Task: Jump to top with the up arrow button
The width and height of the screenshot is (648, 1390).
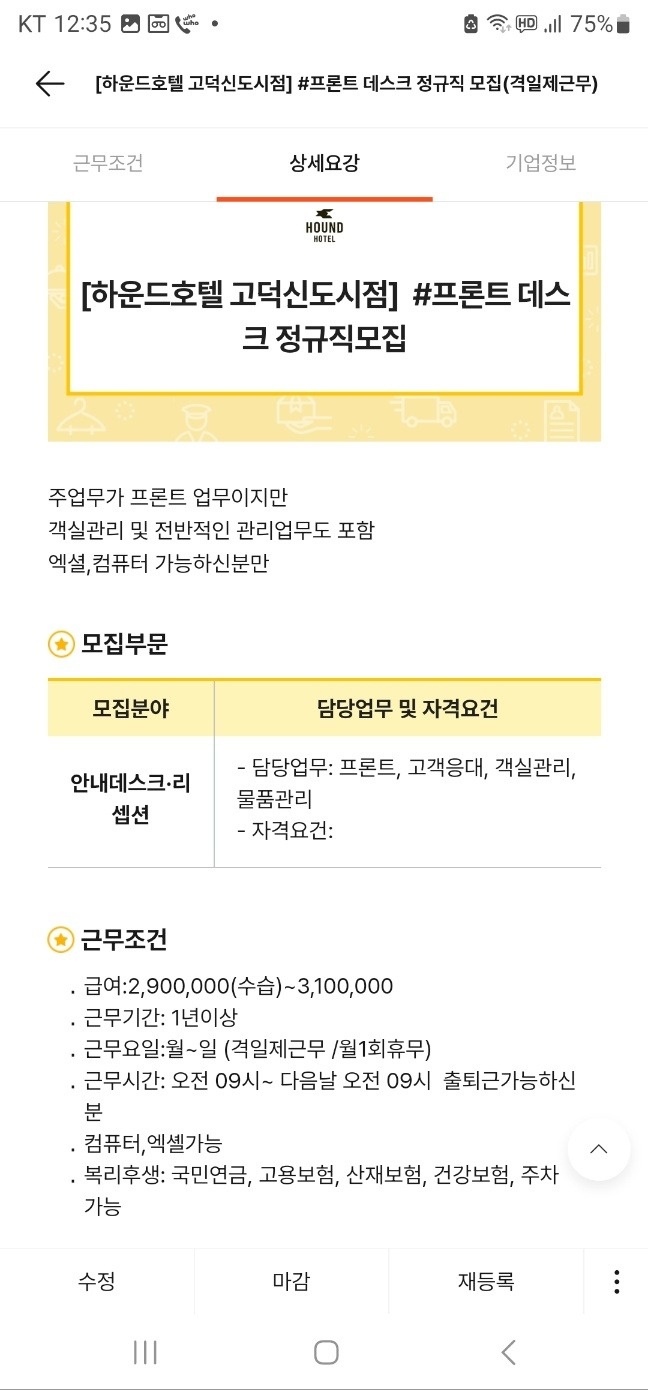Action: pyautogui.click(x=599, y=1149)
